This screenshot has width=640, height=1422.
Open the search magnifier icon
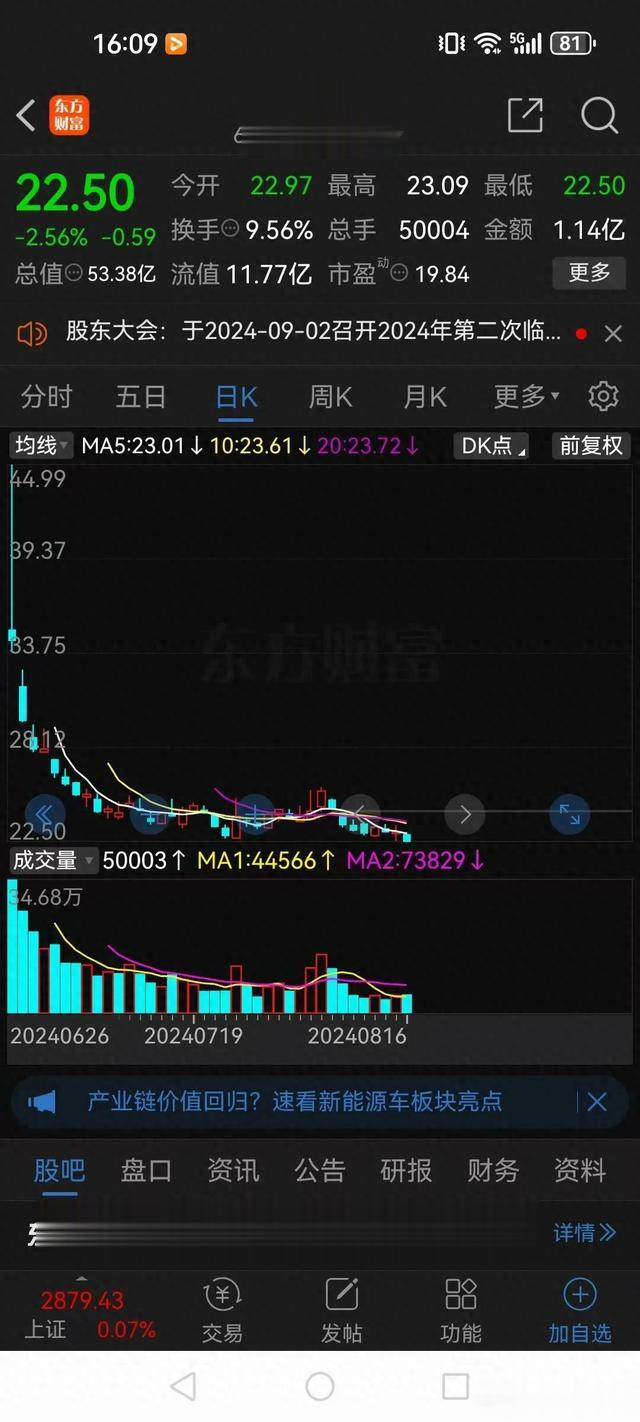click(x=599, y=116)
